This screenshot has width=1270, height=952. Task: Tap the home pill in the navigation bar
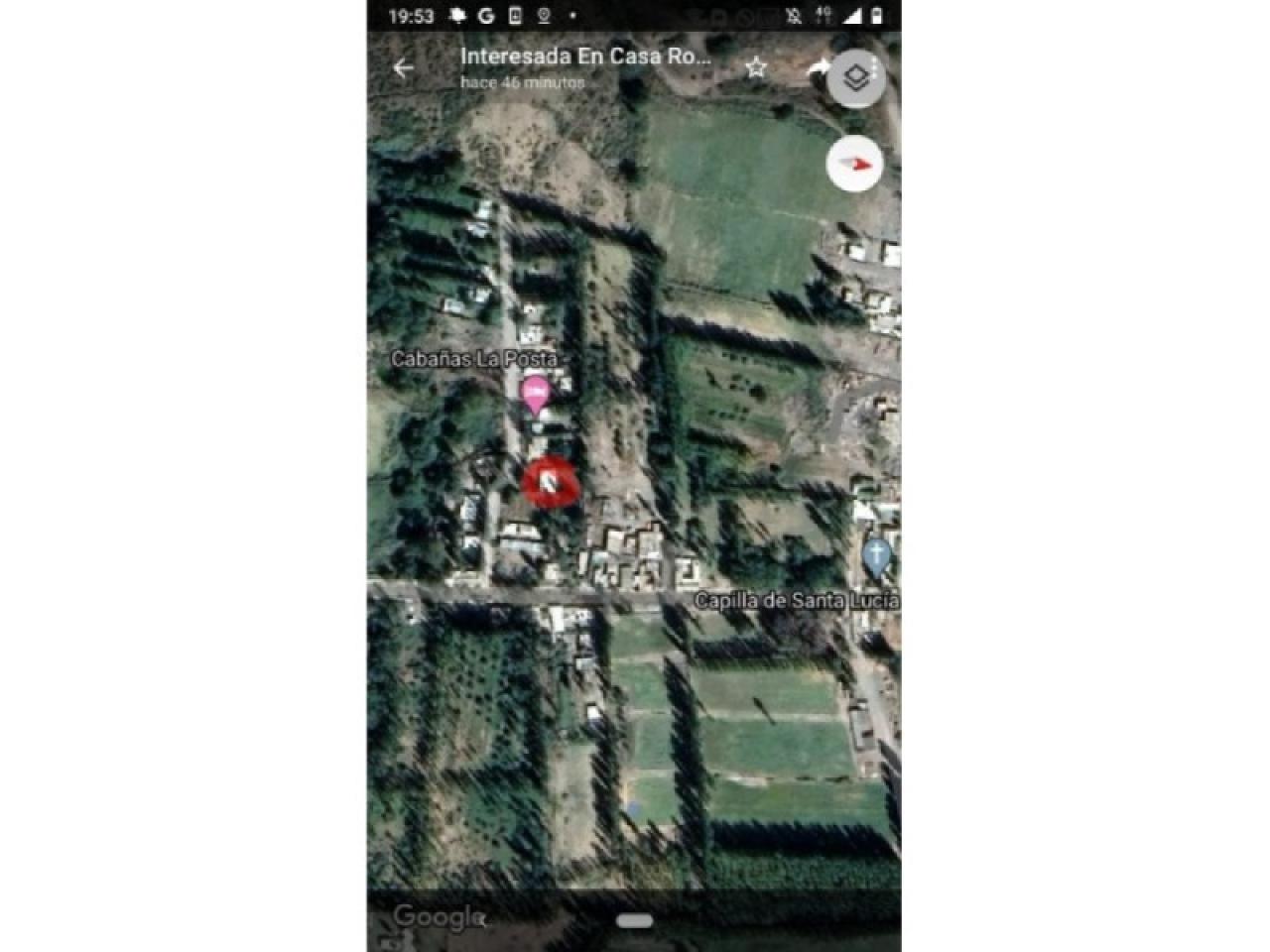(x=634, y=920)
